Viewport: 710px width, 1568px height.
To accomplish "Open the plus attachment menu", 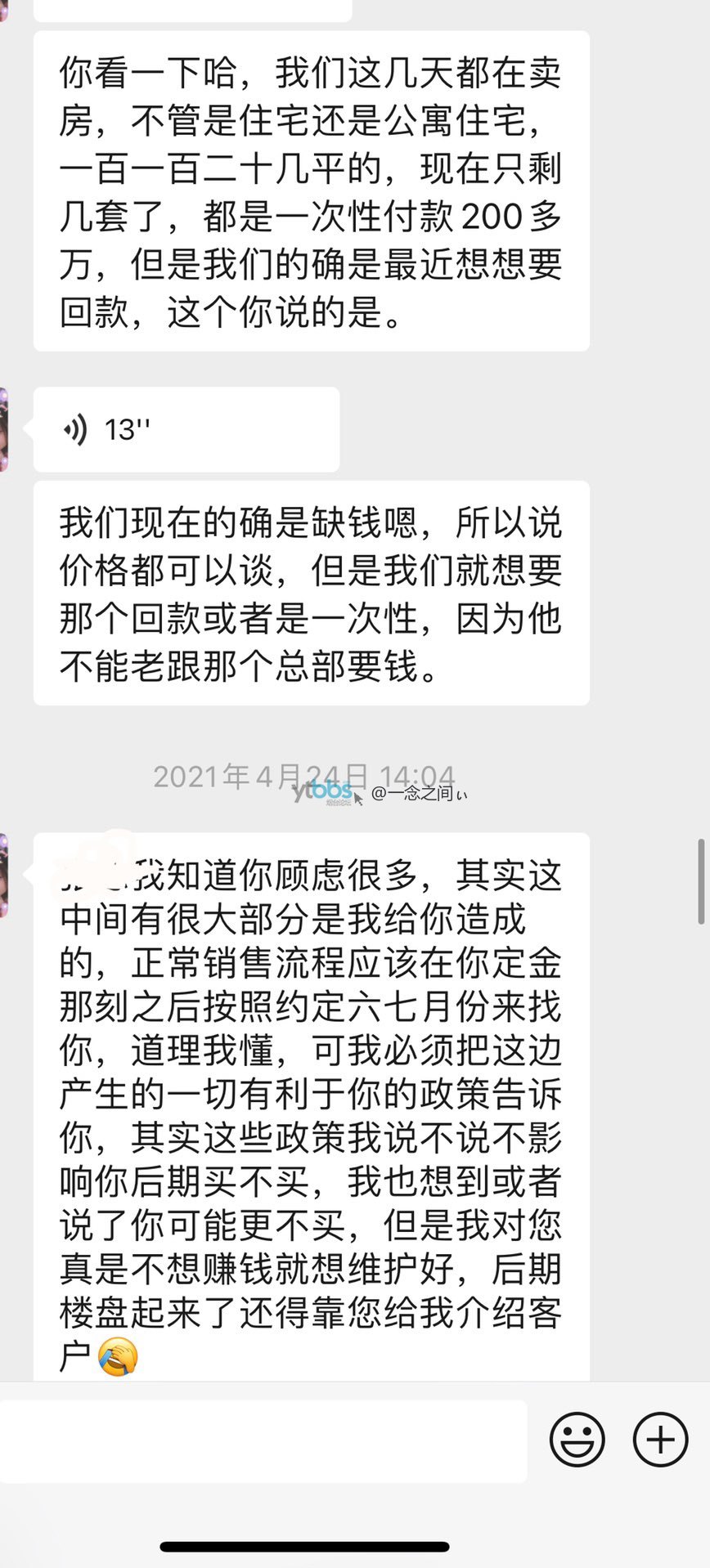I will (x=661, y=1440).
